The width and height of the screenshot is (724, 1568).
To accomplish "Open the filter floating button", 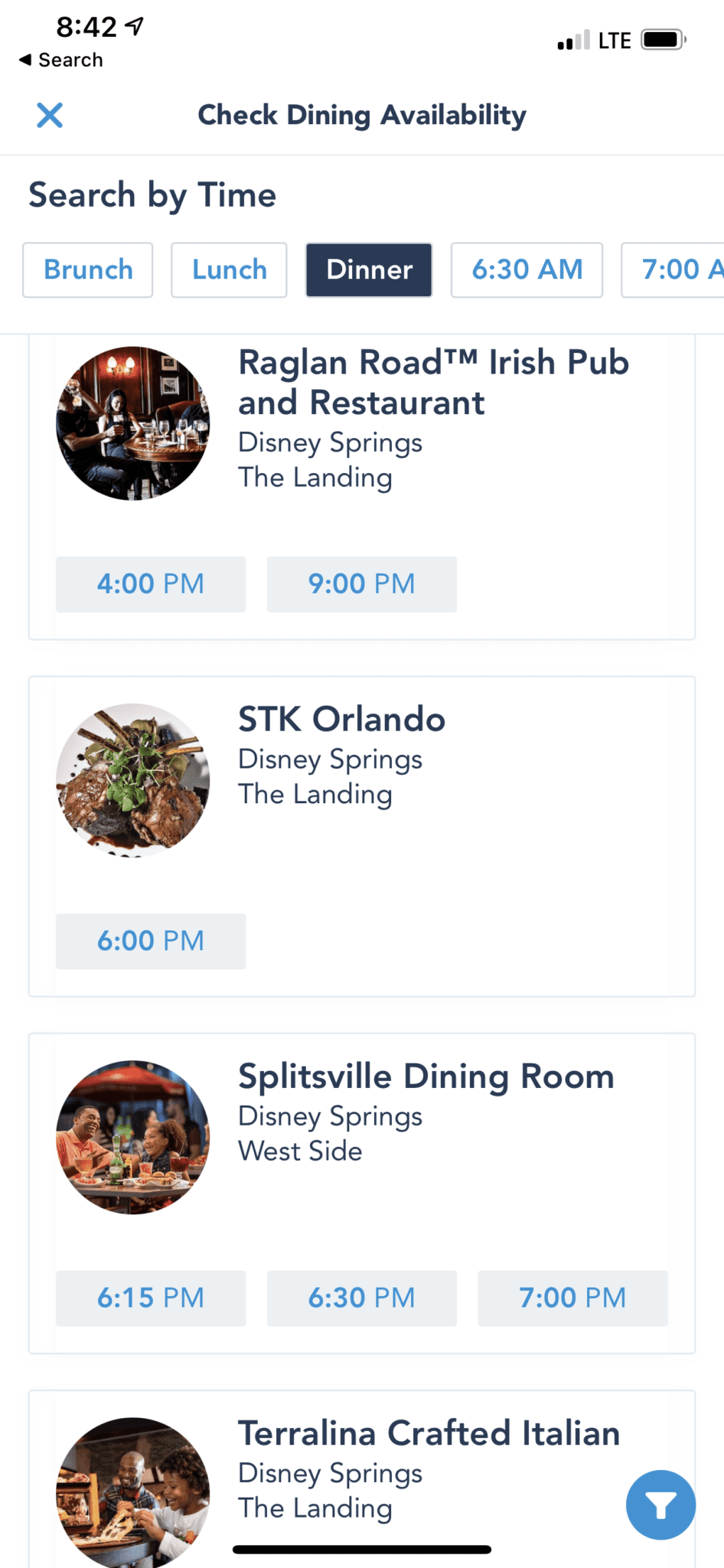I will 660,1504.
